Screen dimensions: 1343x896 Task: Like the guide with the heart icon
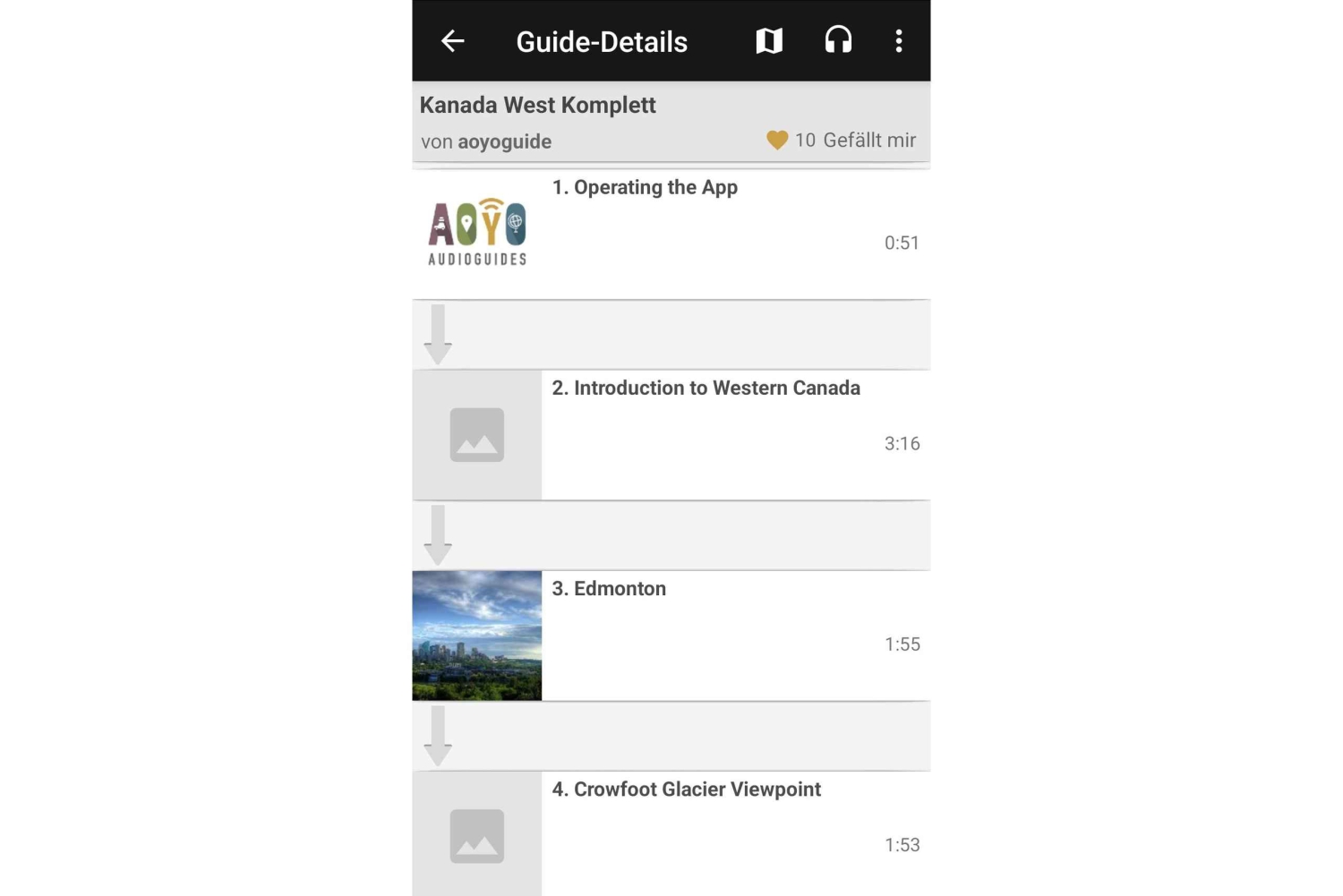(777, 141)
